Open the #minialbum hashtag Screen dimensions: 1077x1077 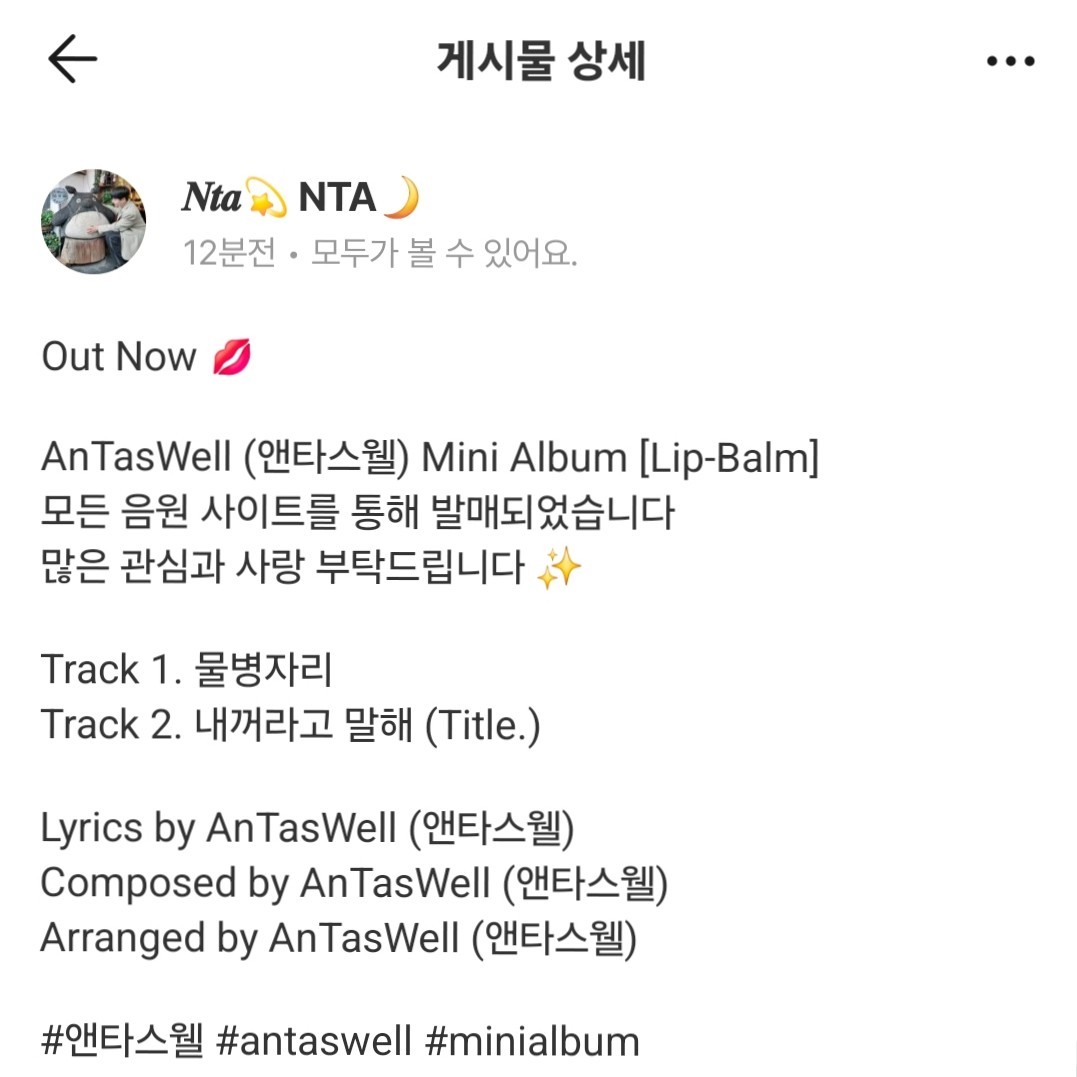532,1041
